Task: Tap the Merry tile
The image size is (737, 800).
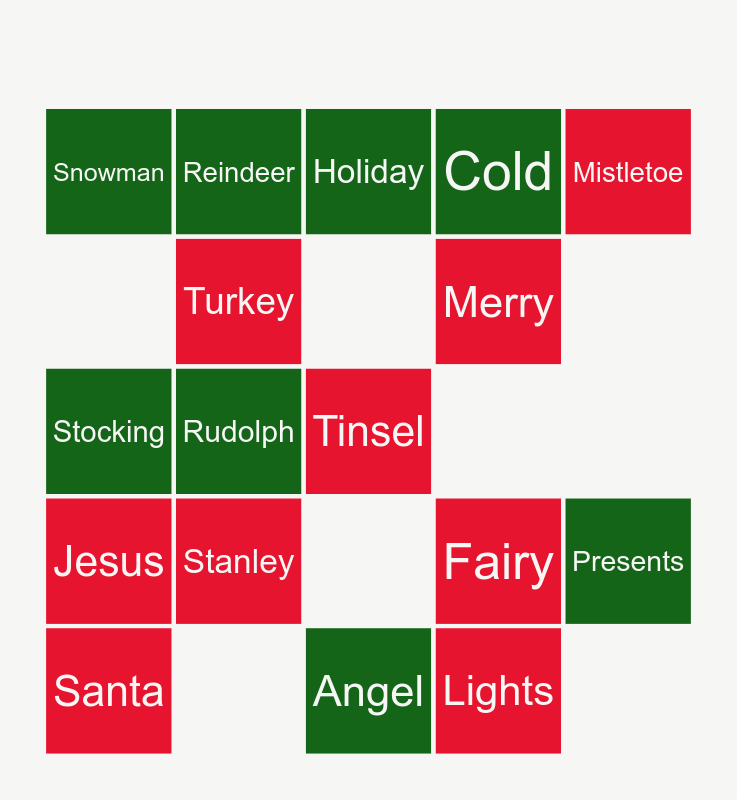Action: (x=498, y=301)
